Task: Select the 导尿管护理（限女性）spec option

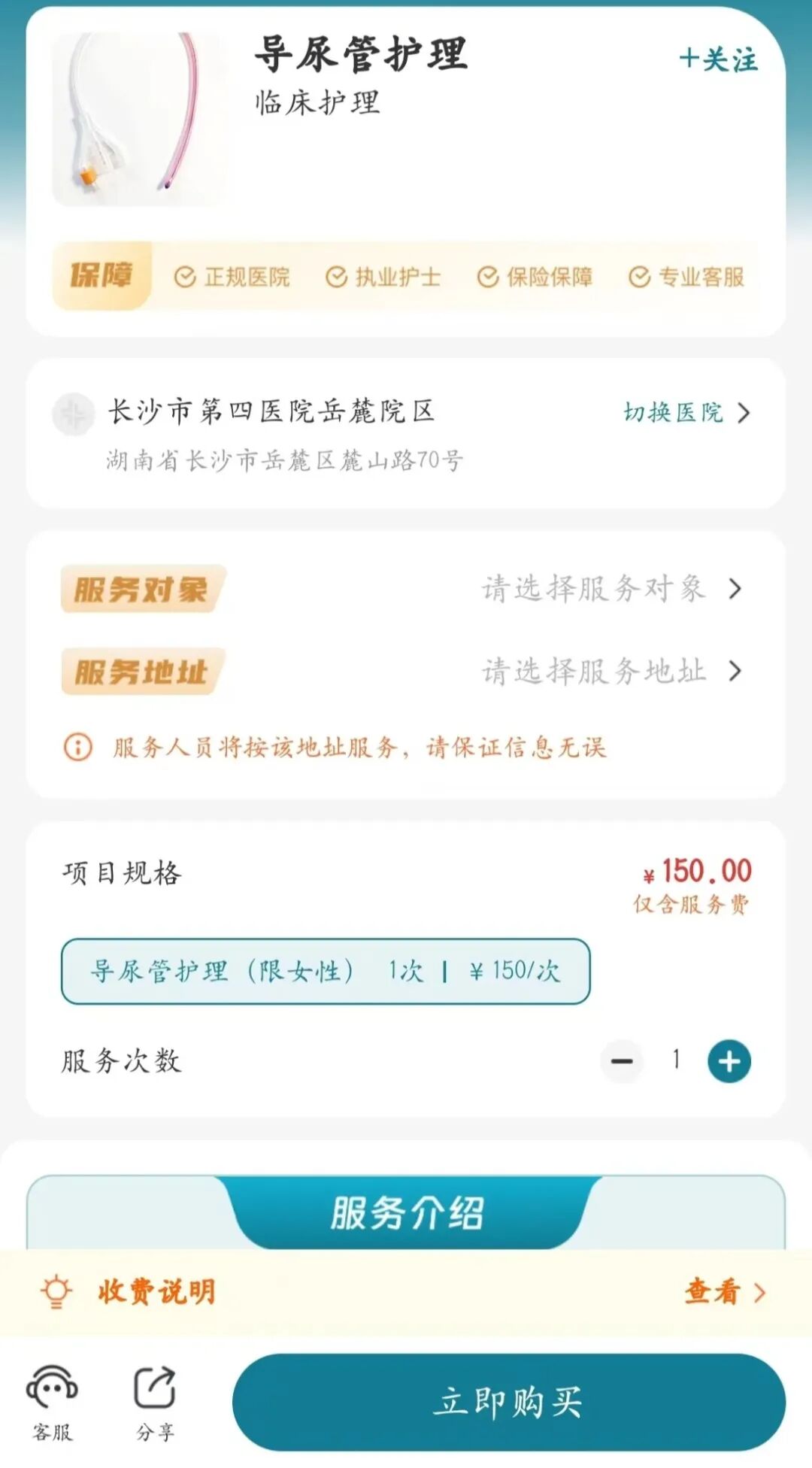Action: point(326,971)
